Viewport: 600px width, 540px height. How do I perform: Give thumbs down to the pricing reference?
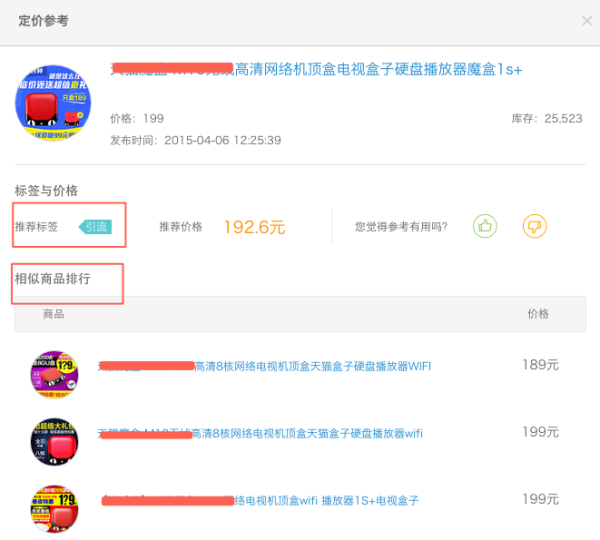pos(534,226)
